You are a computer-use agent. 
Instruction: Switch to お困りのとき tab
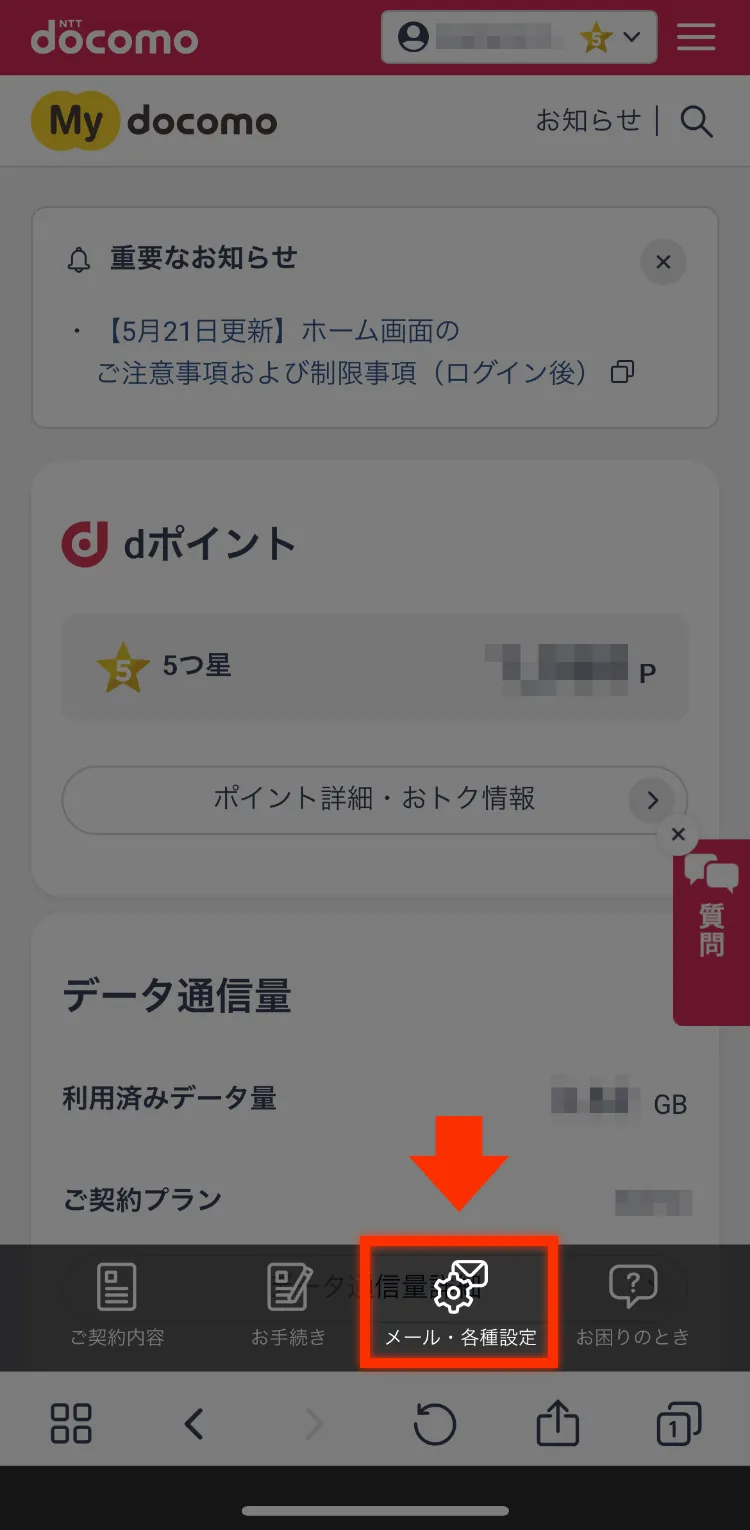(633, 1305)
